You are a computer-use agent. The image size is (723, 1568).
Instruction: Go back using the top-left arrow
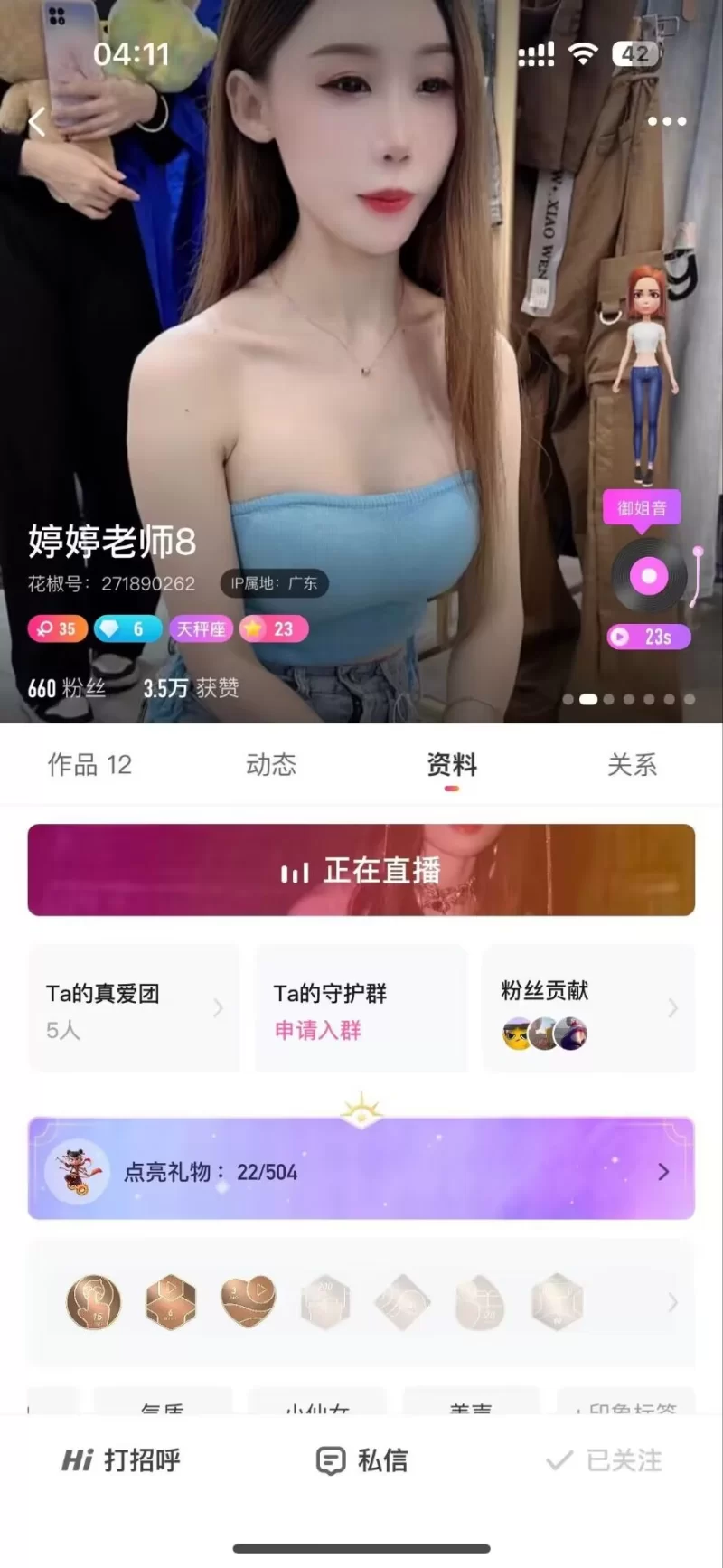tap(37, 121)
